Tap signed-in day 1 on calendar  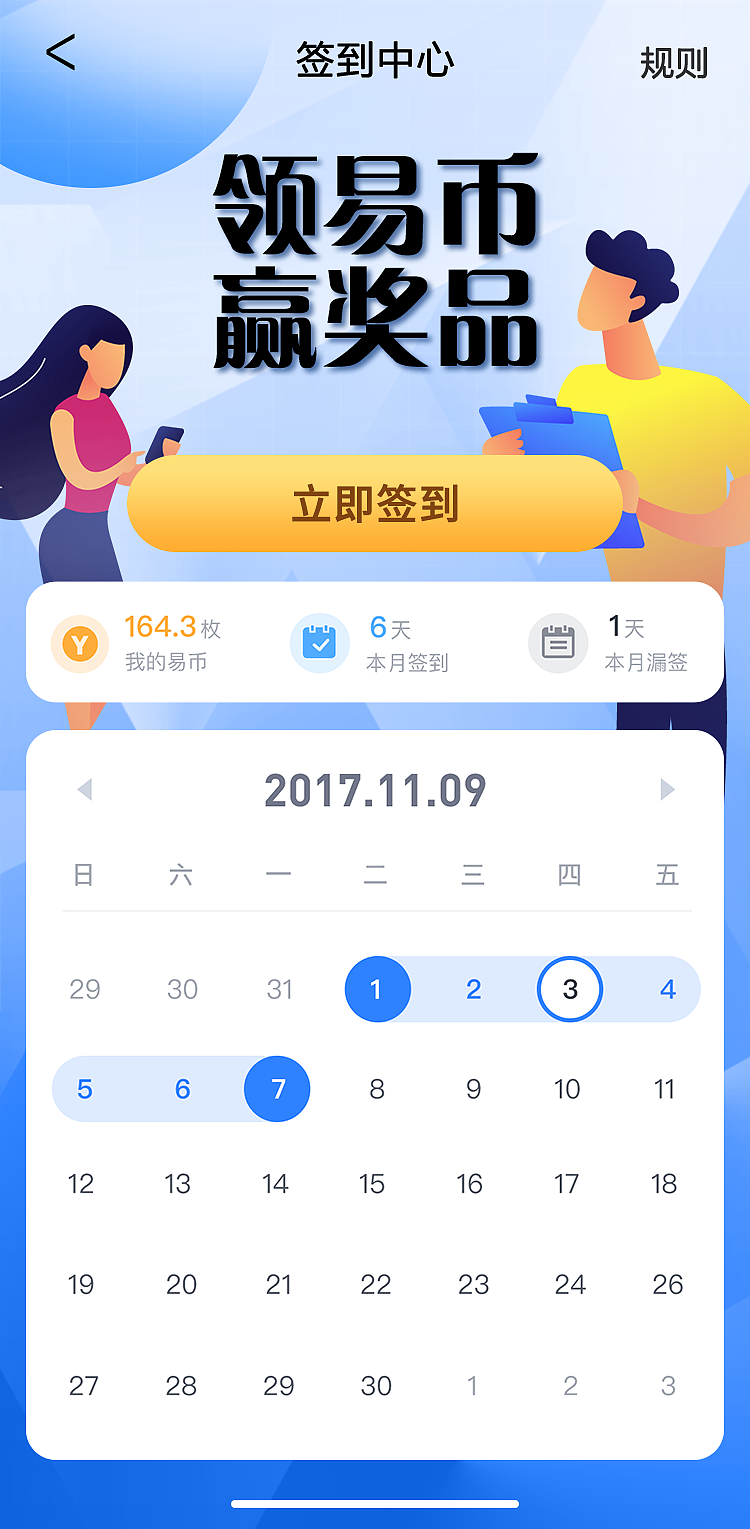(377, 989)
